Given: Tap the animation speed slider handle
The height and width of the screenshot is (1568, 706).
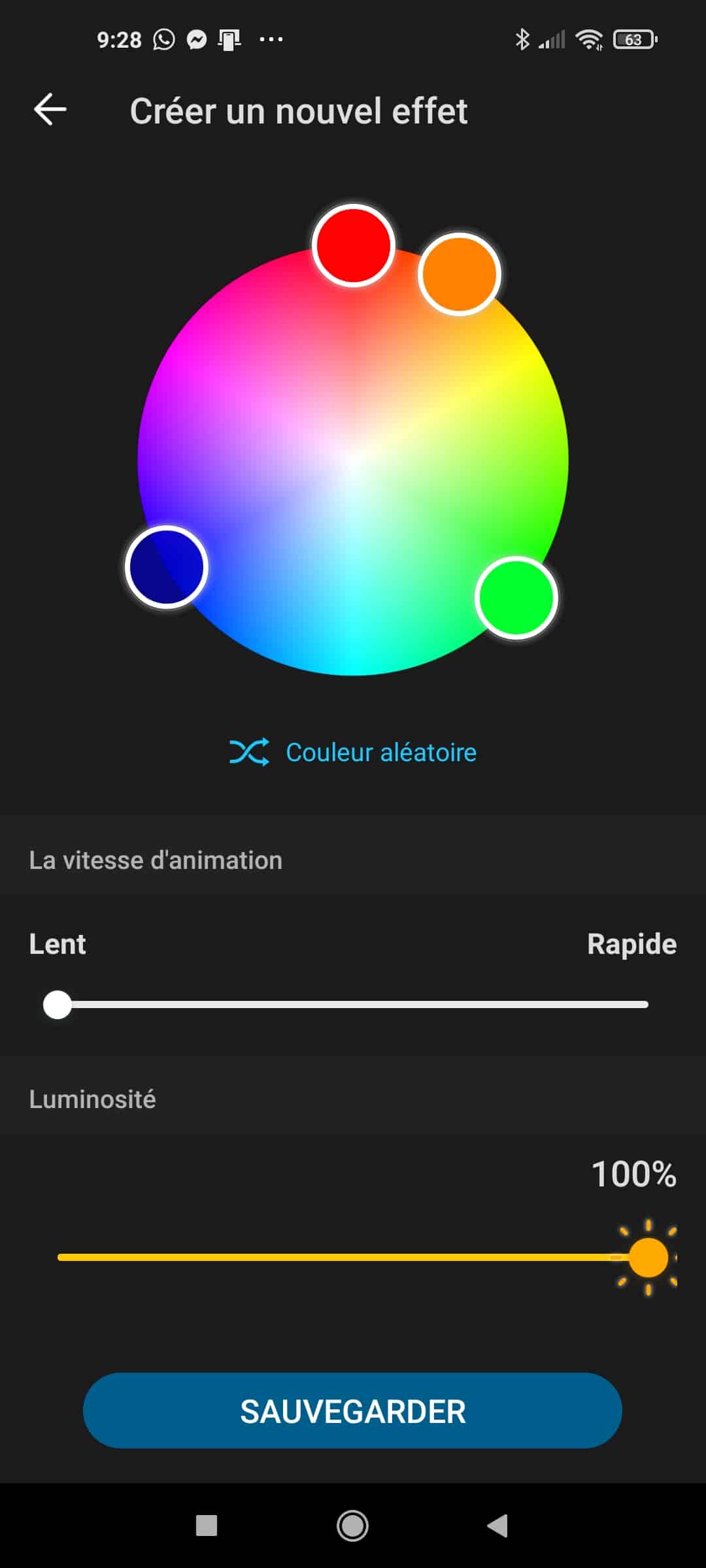Looking at the screenshot, I should click(58, 1005).
